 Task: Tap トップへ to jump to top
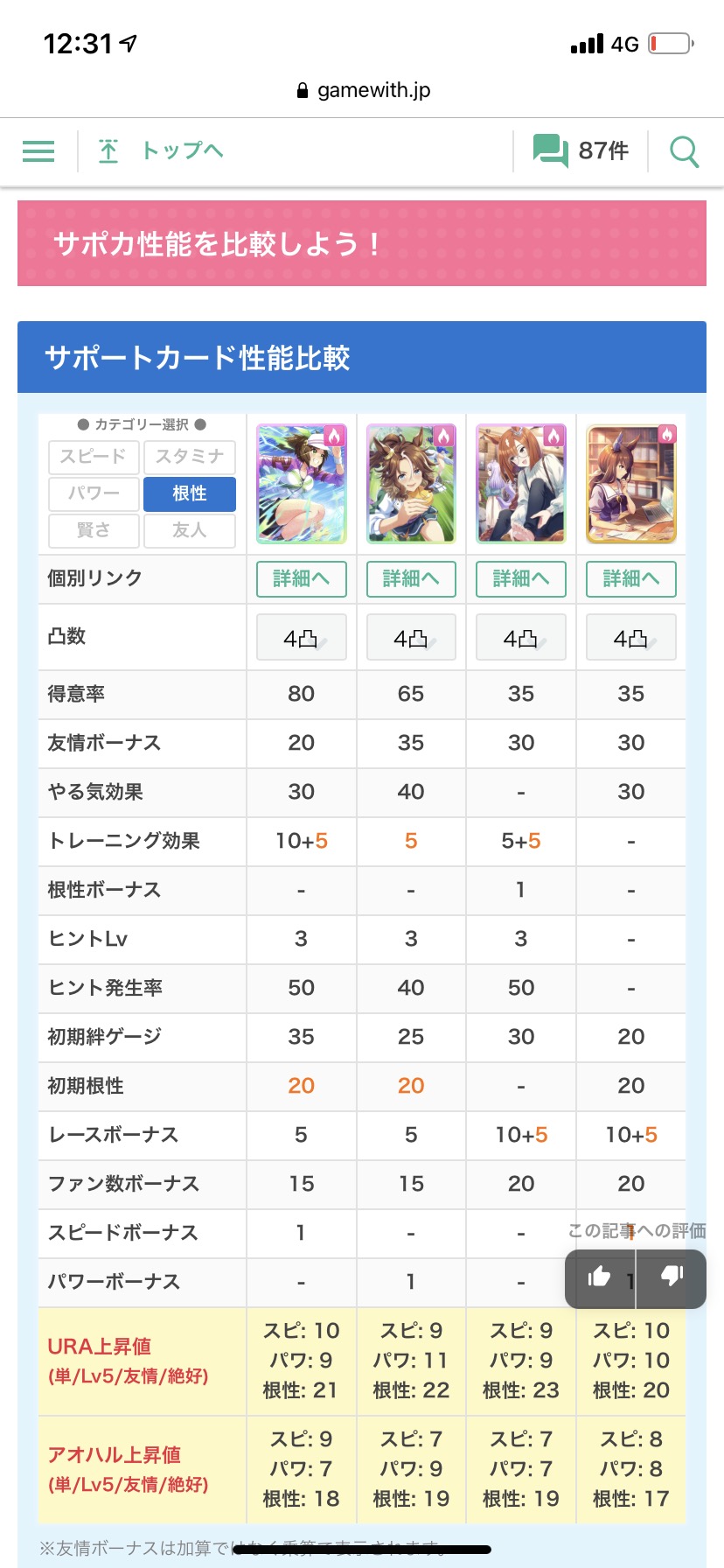coord(162,151)
